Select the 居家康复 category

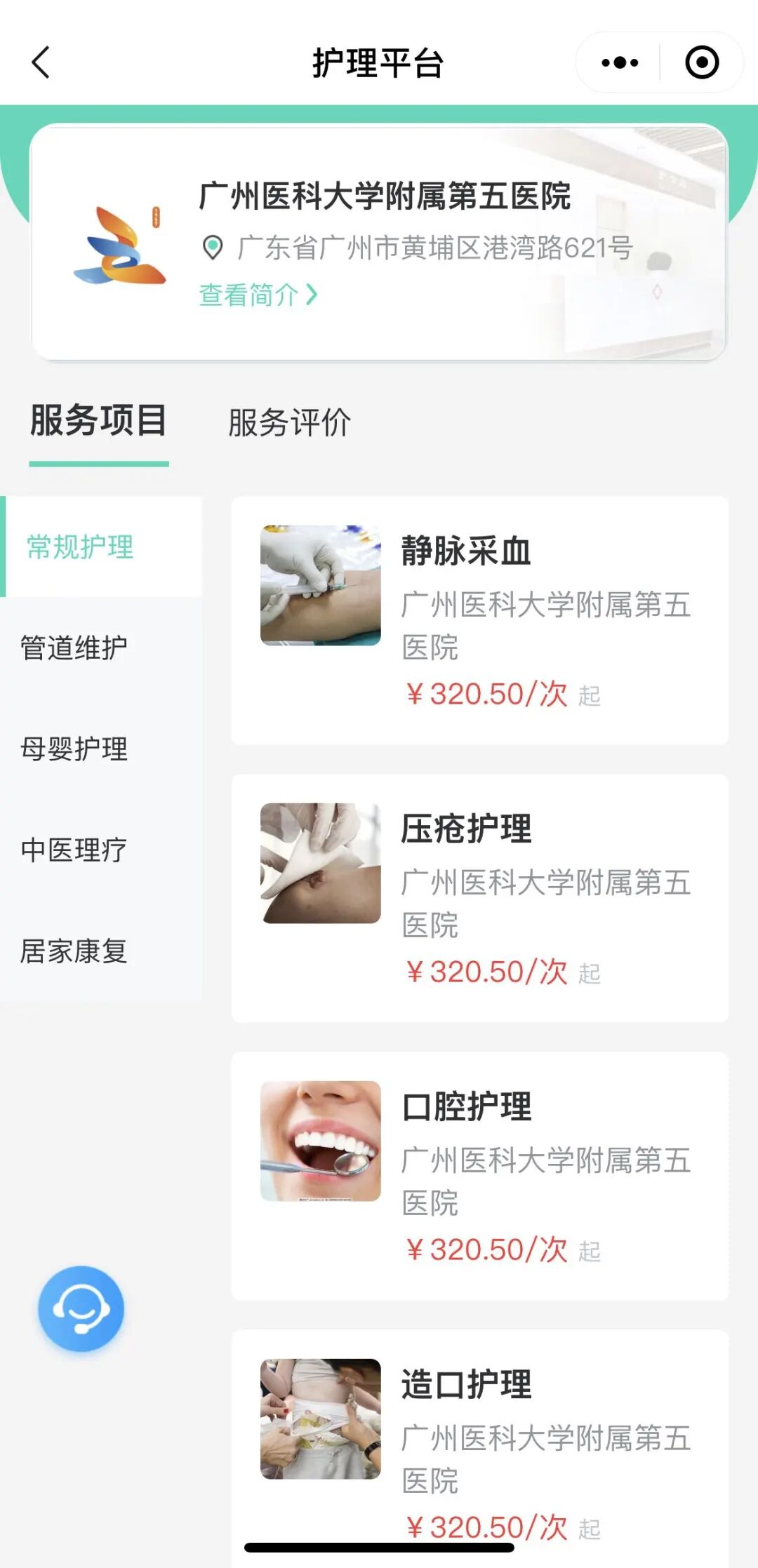click(74, 951)
